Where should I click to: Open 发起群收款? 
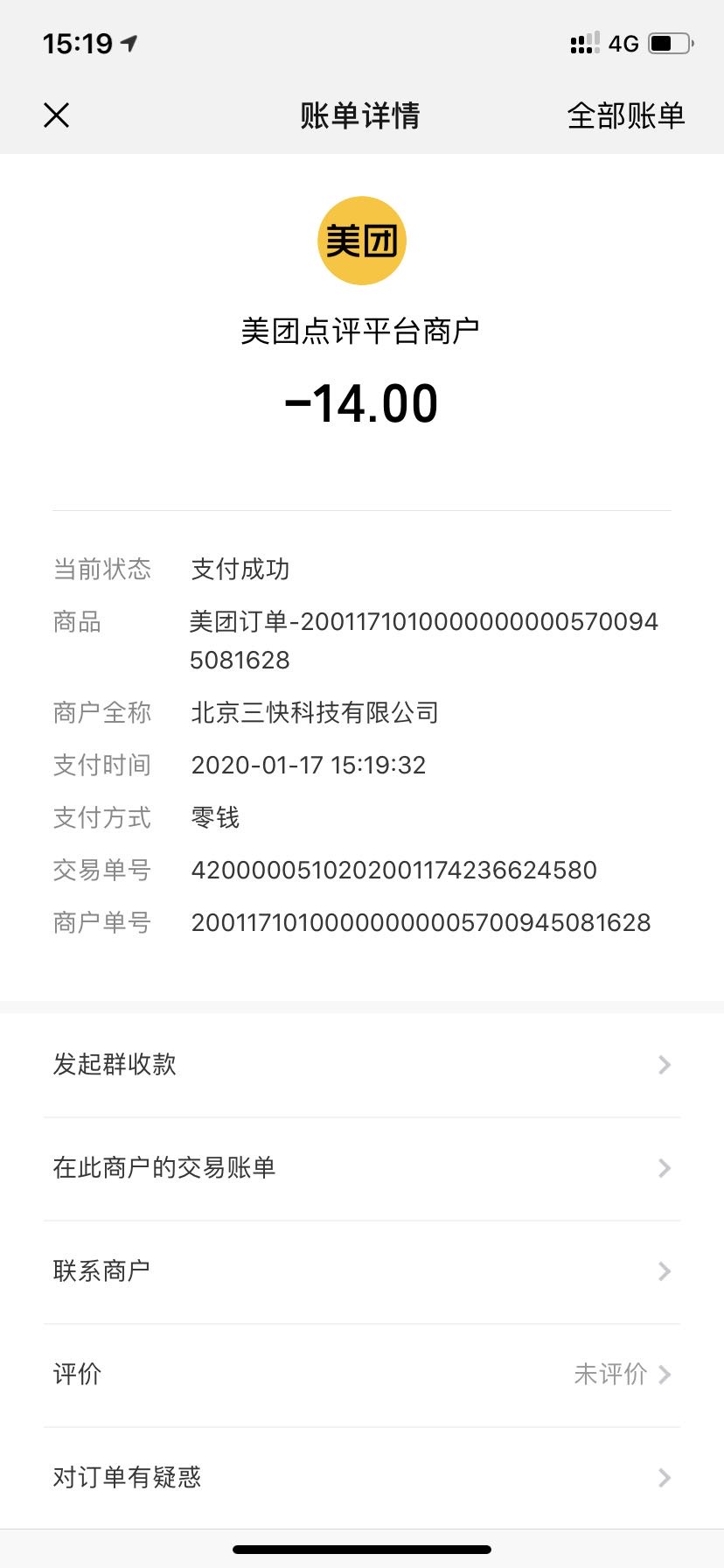click(x=362, y=1065)
